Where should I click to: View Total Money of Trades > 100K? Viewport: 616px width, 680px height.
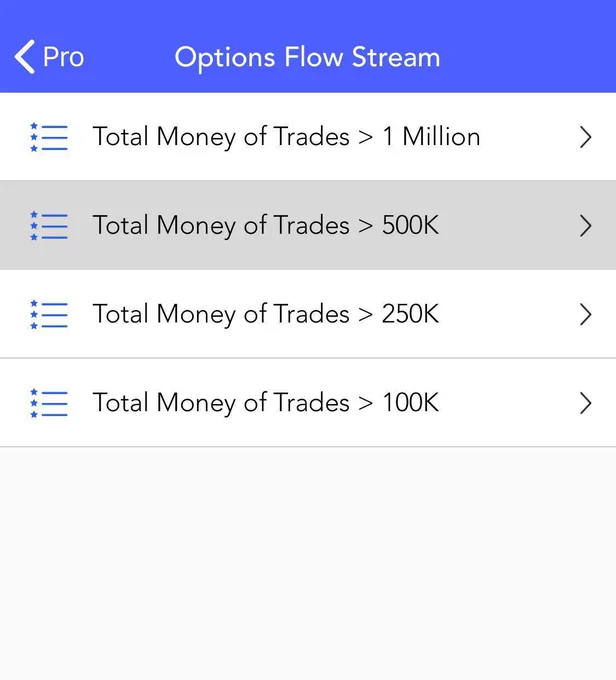click(308, 402)
